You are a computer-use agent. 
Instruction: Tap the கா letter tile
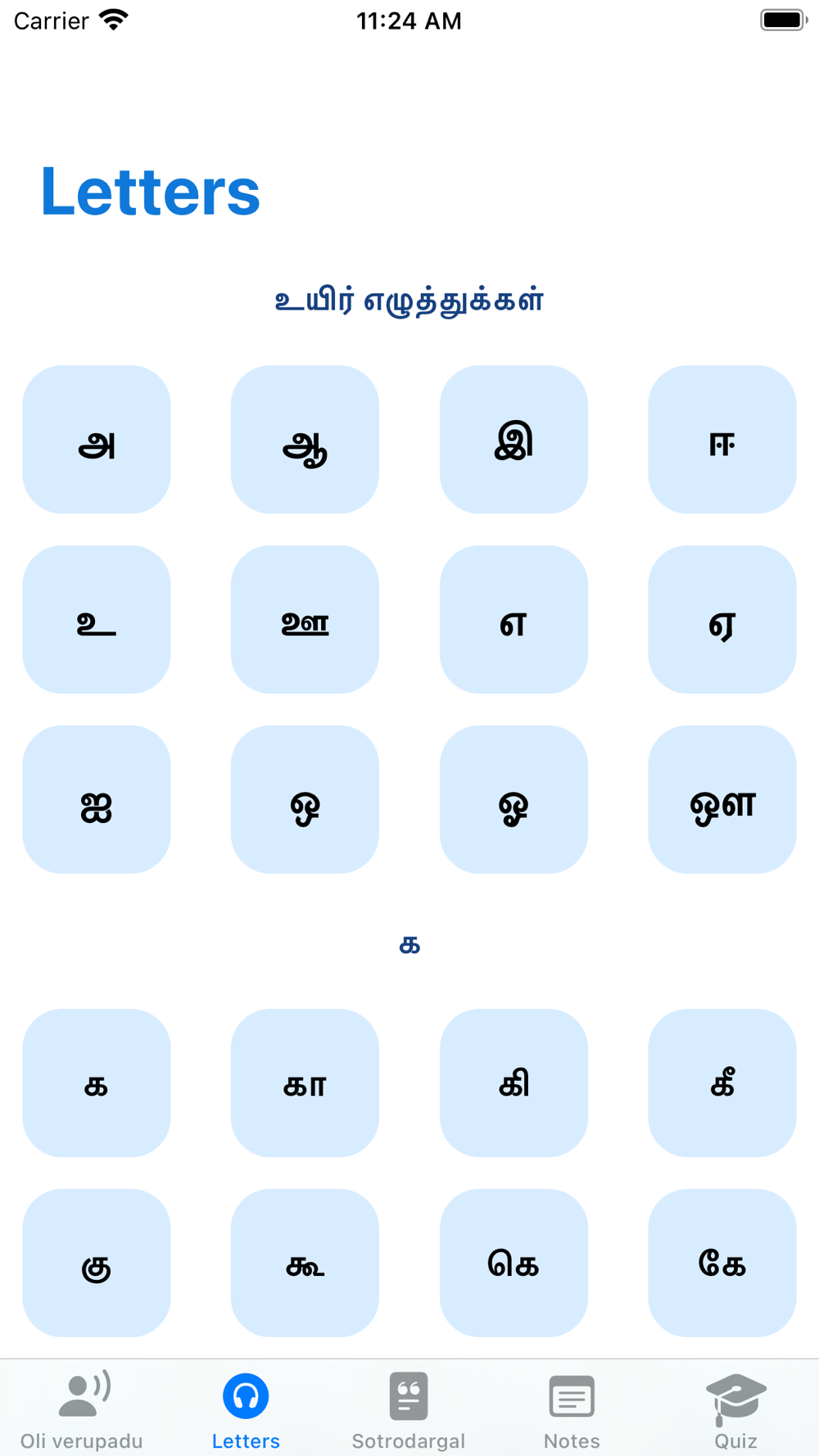(305, 1083)
